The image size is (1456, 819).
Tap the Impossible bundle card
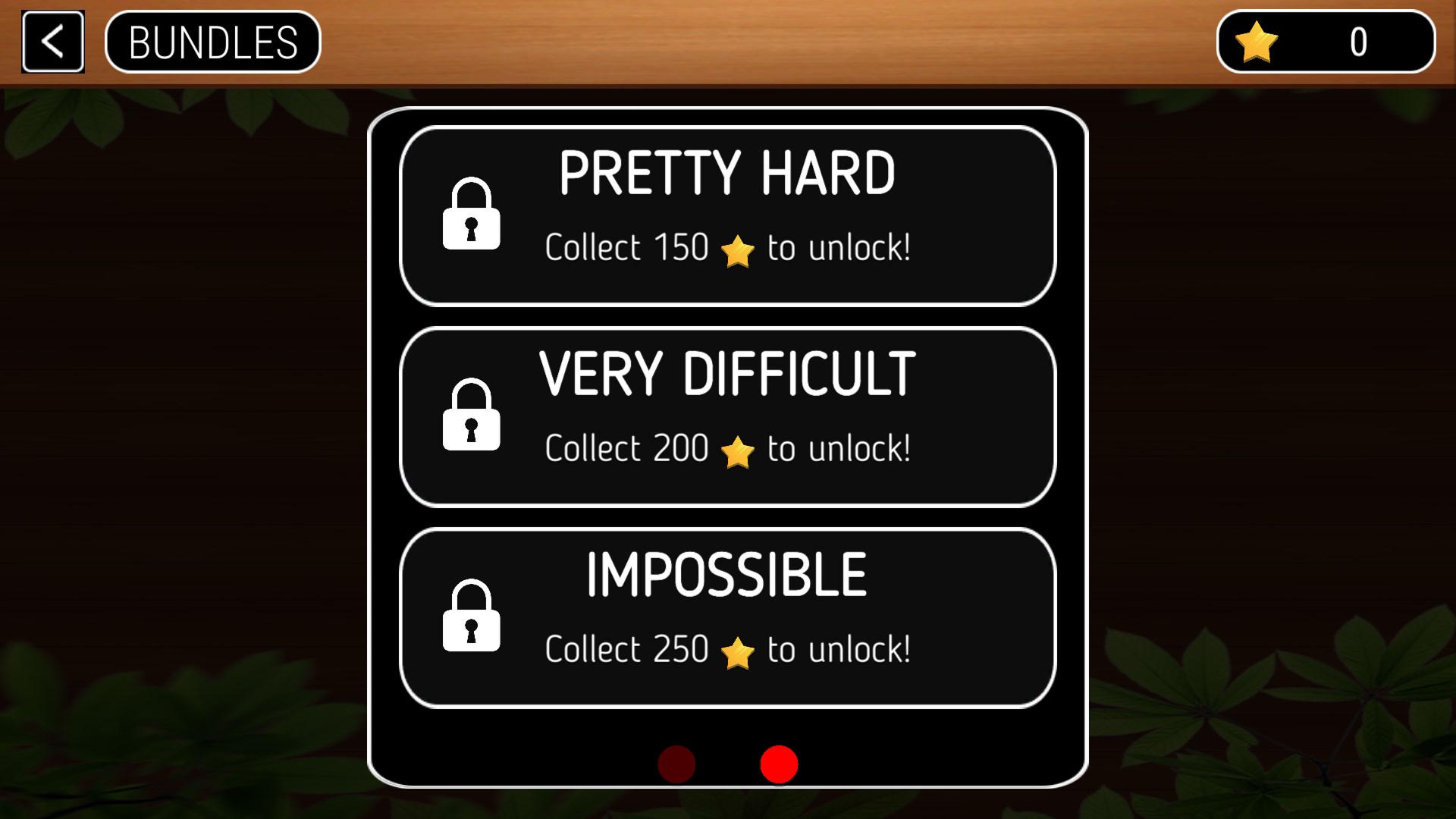[727, 618]
